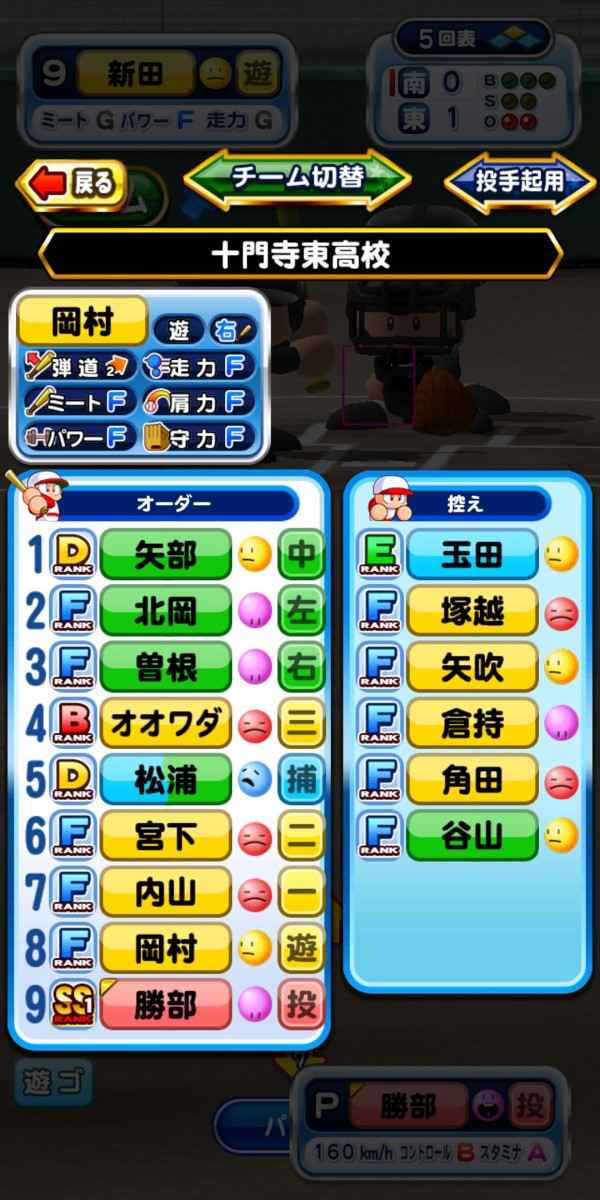Choose bench player 倉持
The width and height of the screenshot is (600, 1200).
pos(472,724)
